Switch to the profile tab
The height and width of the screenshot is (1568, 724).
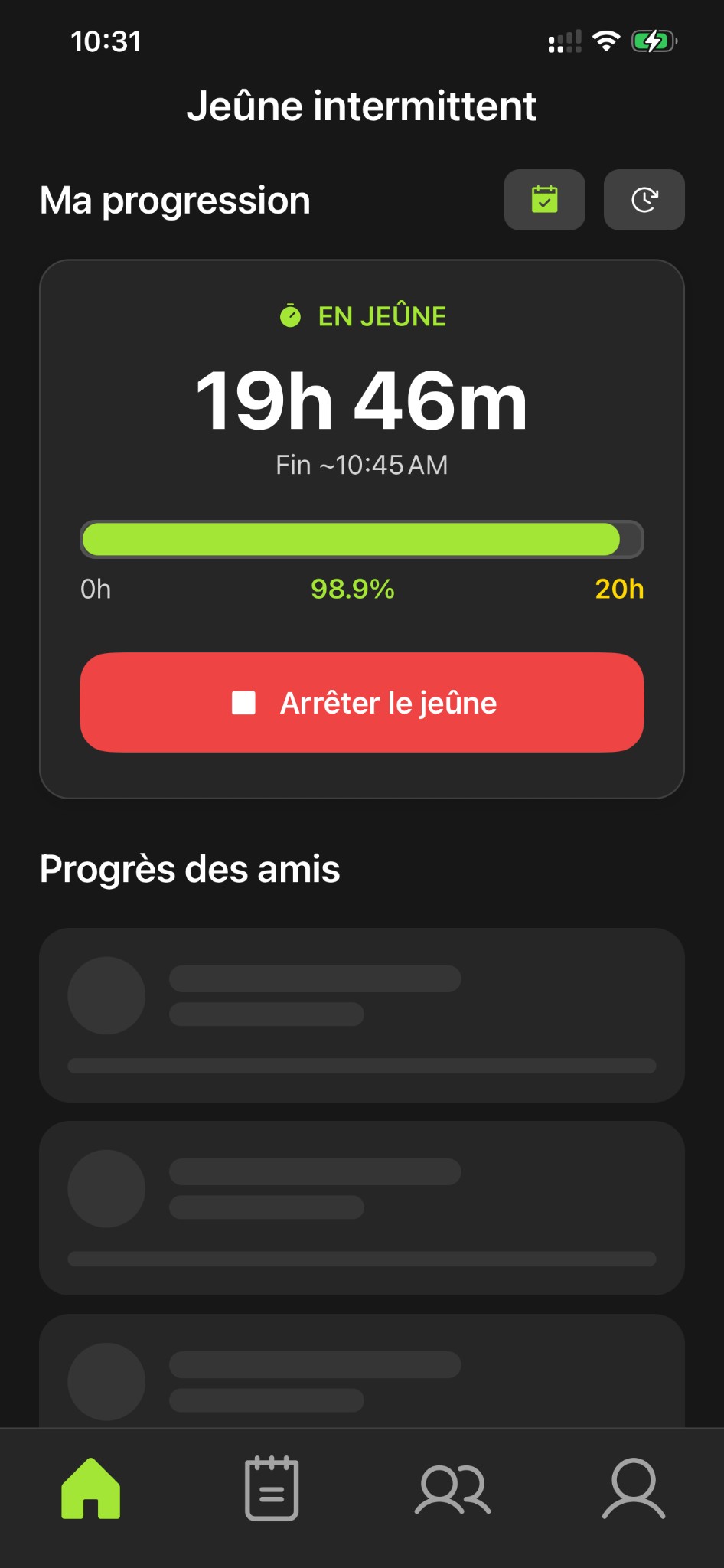633,1488
